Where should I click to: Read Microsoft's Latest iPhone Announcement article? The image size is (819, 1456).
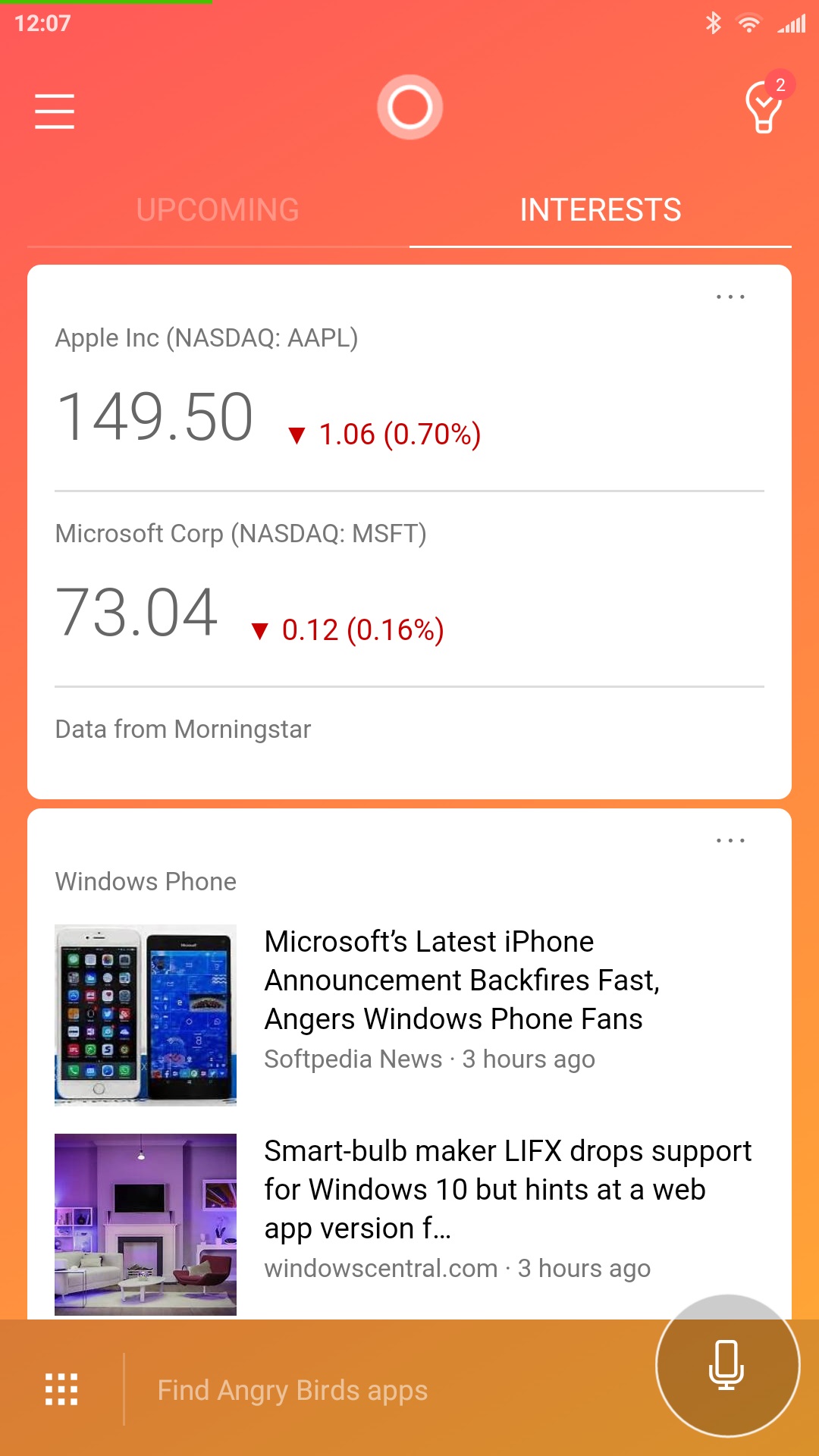pyautogui.click(x=409, y=1015)
